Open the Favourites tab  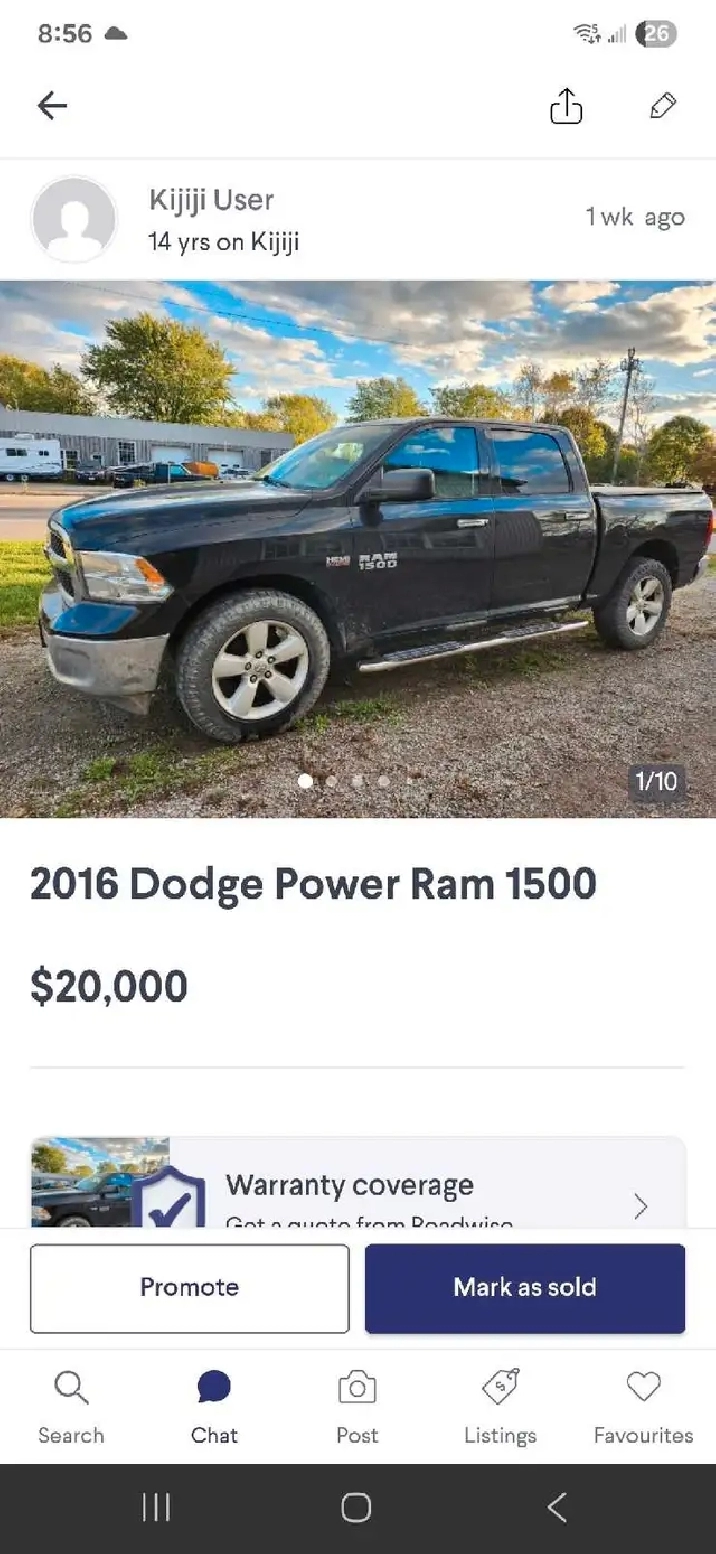click(643, 1407)
